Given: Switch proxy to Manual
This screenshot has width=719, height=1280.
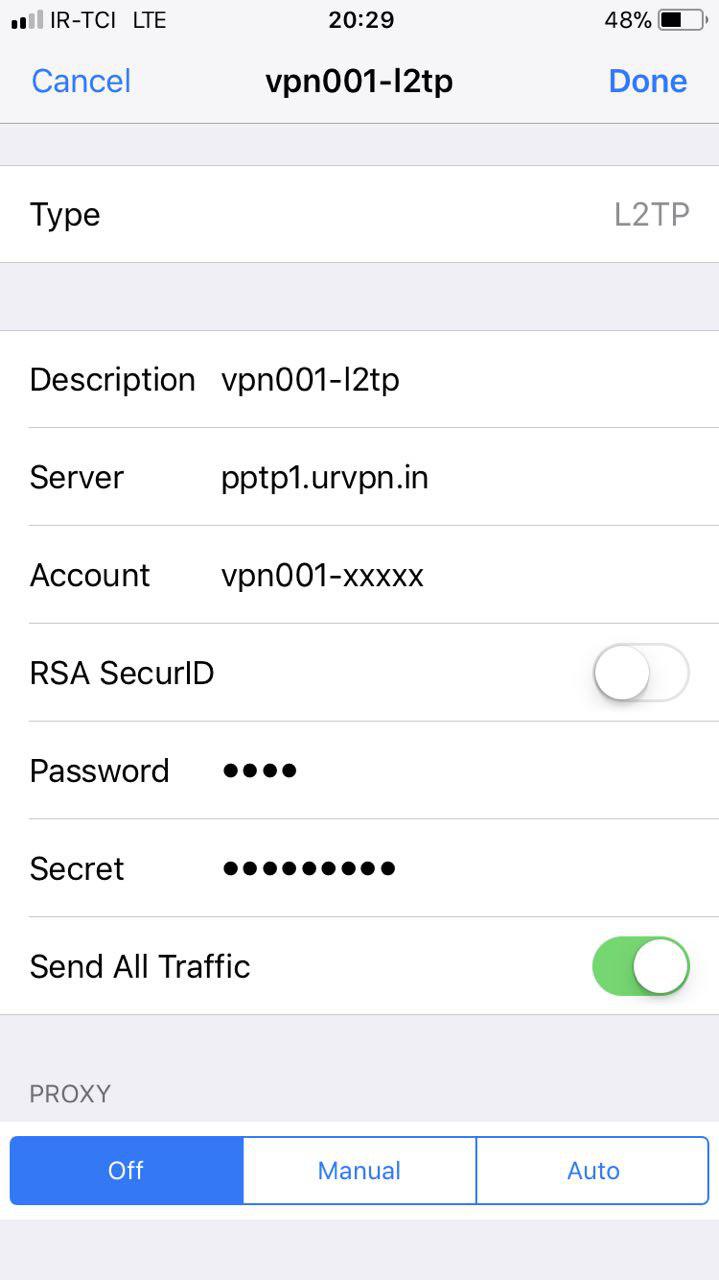Looking at the screenshot, I should coord(359,1170).
